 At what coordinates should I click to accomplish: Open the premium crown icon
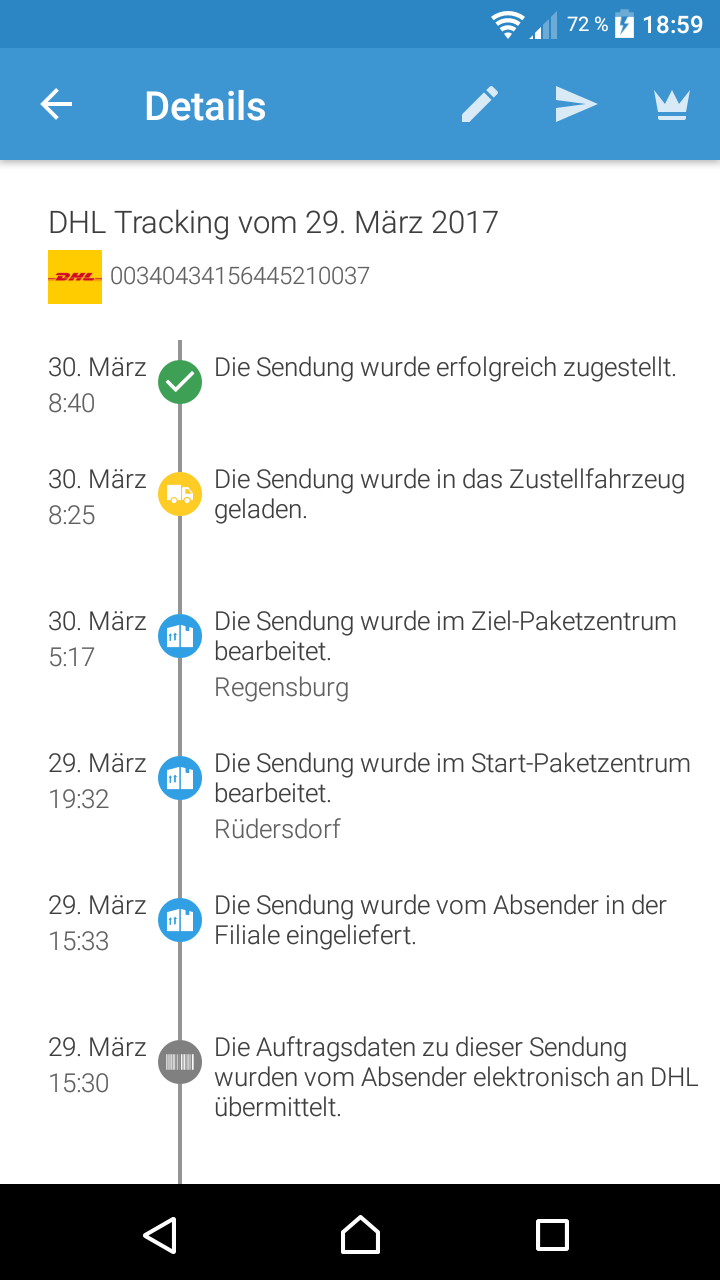[x=672, y=105]
